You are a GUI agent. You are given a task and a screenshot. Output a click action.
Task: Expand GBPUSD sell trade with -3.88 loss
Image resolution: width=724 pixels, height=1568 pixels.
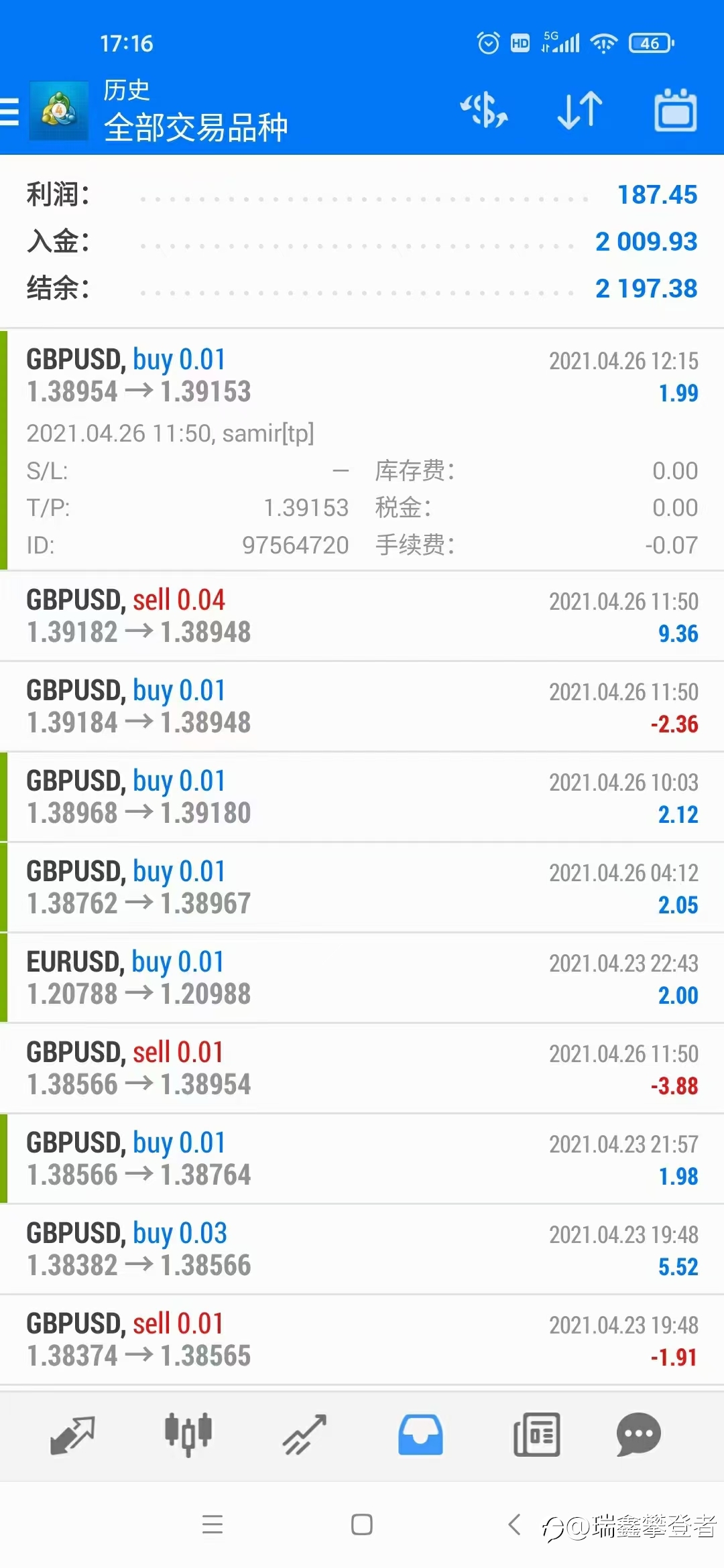362,1069
